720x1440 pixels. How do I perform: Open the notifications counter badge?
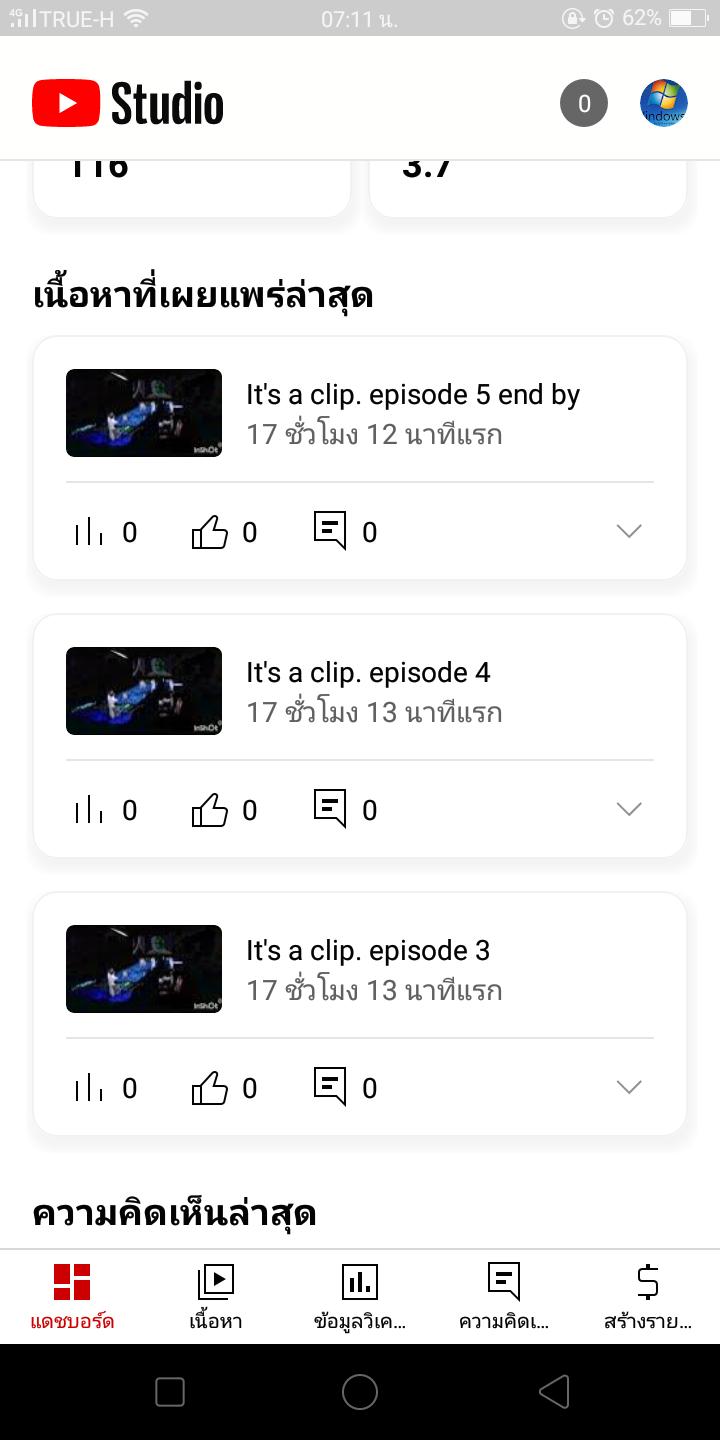[584, 103]
